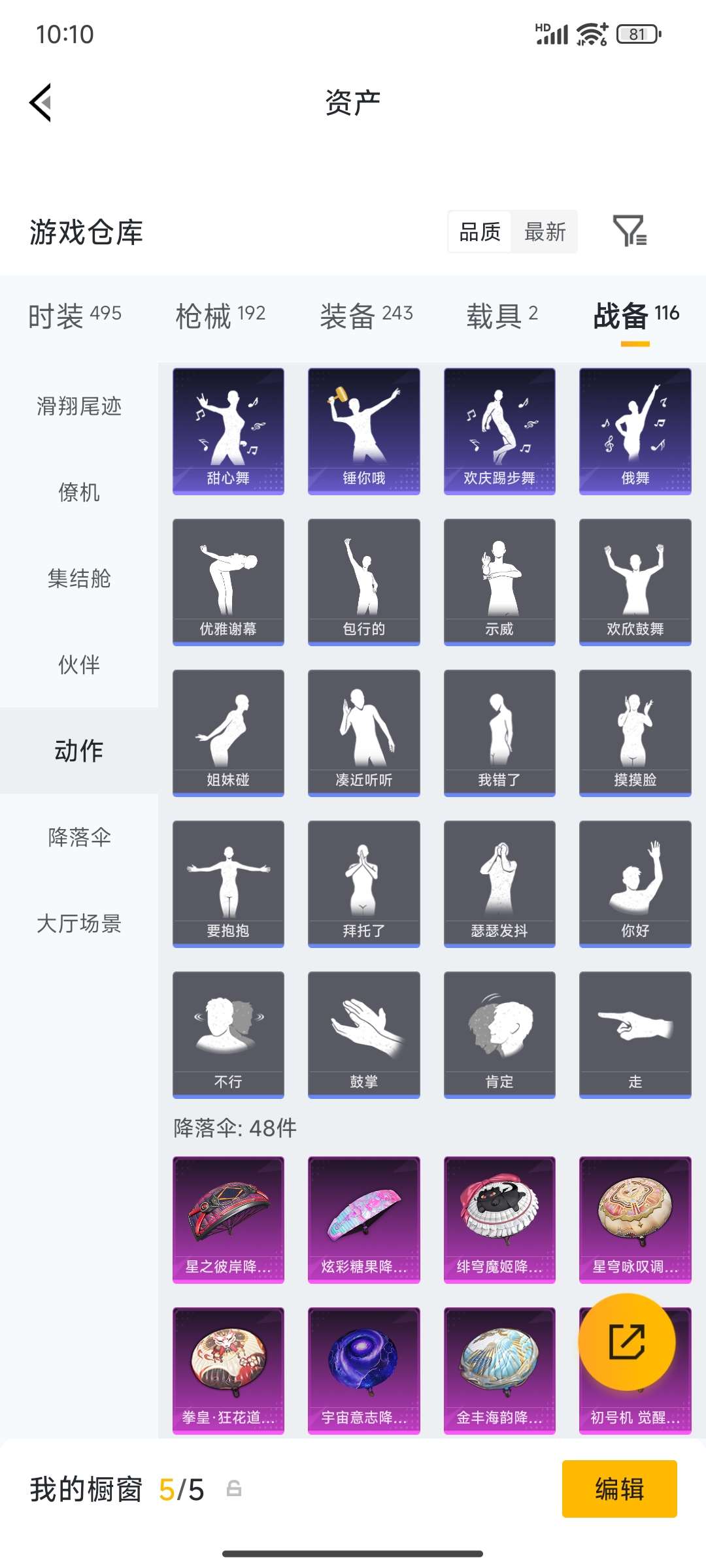
Task: Select 降落伞 in the left sidebar
Action: pos(80,837)
